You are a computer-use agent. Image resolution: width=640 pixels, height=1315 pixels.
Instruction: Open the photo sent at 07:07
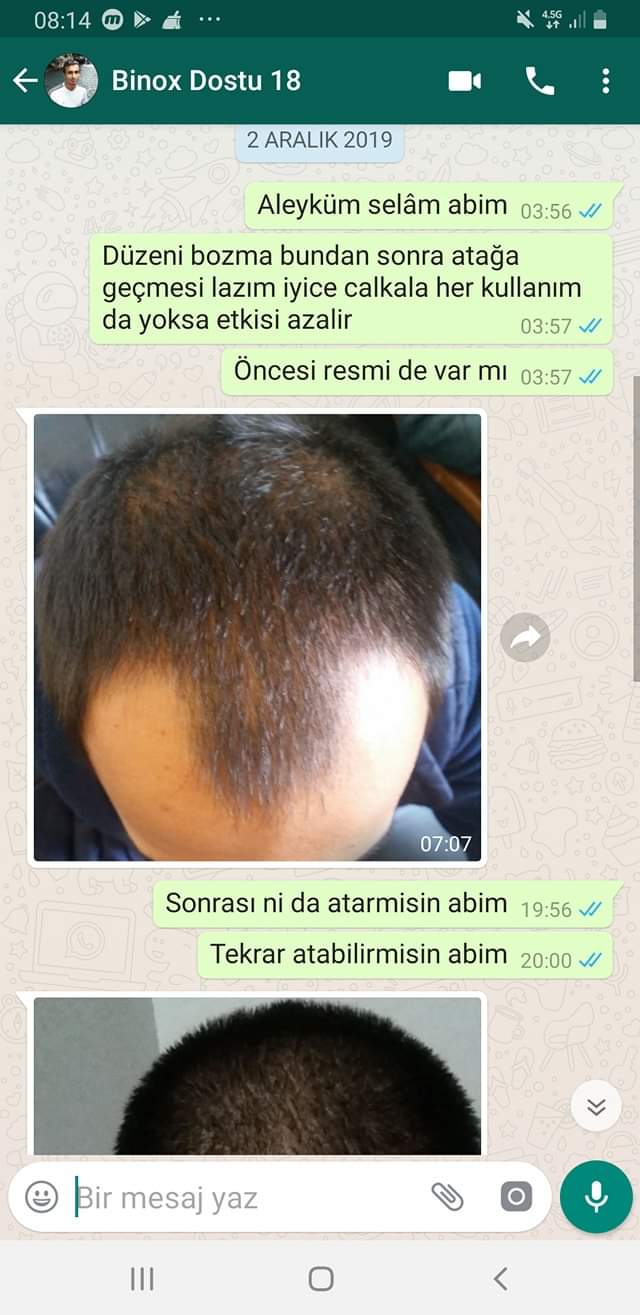tap(257, 637)
